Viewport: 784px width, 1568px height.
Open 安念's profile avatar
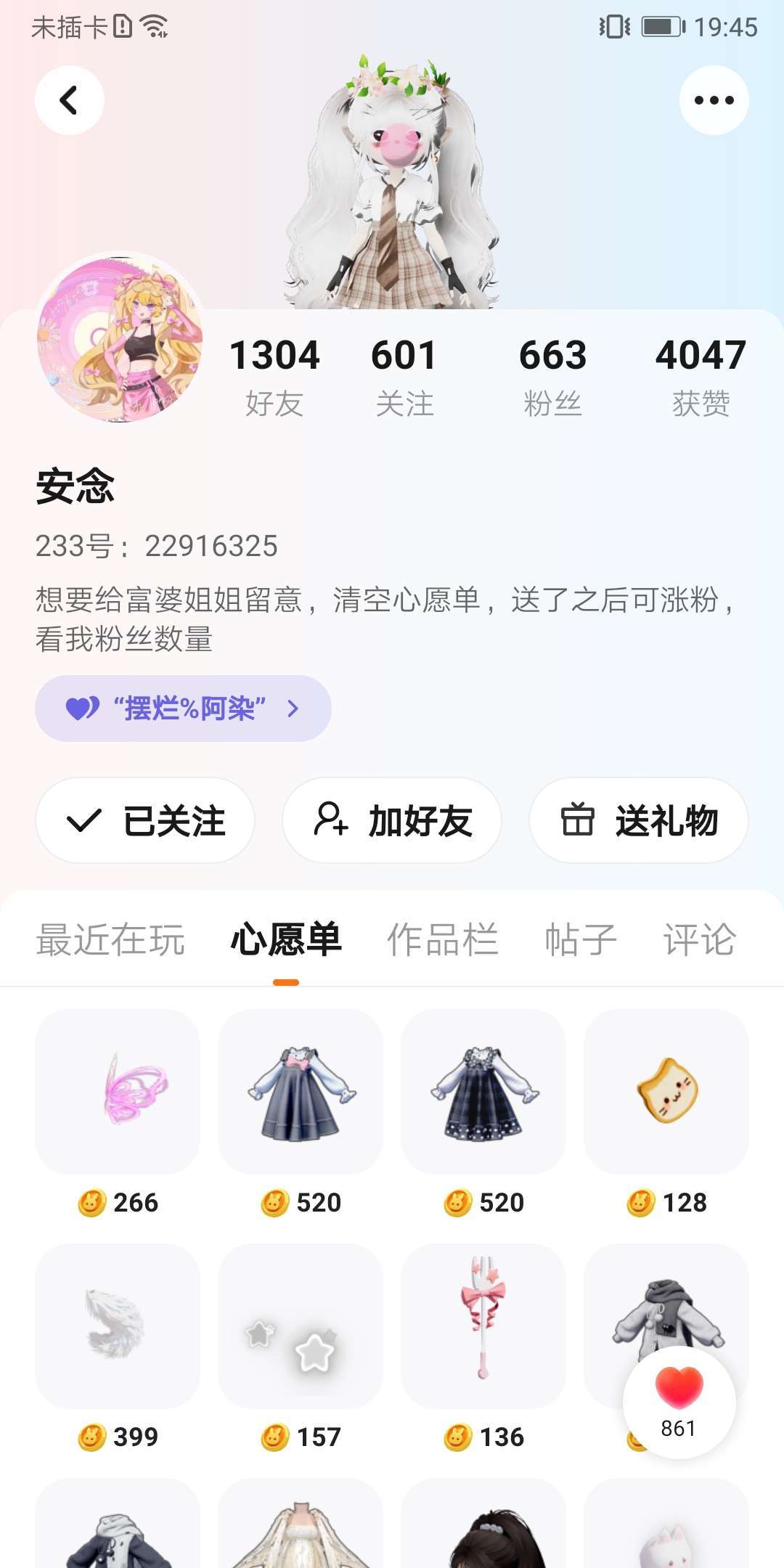pyautogui.click(x=120, y=338)
